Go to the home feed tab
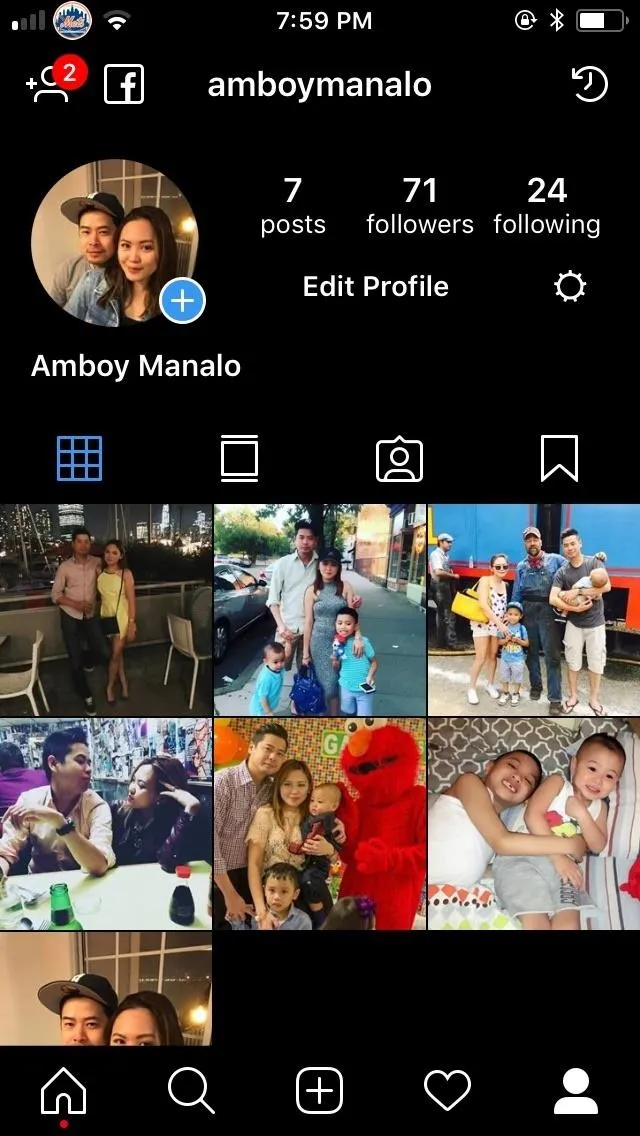Screen dimensions: 640x1136 pyautogui.click(x=64, y=1092)
